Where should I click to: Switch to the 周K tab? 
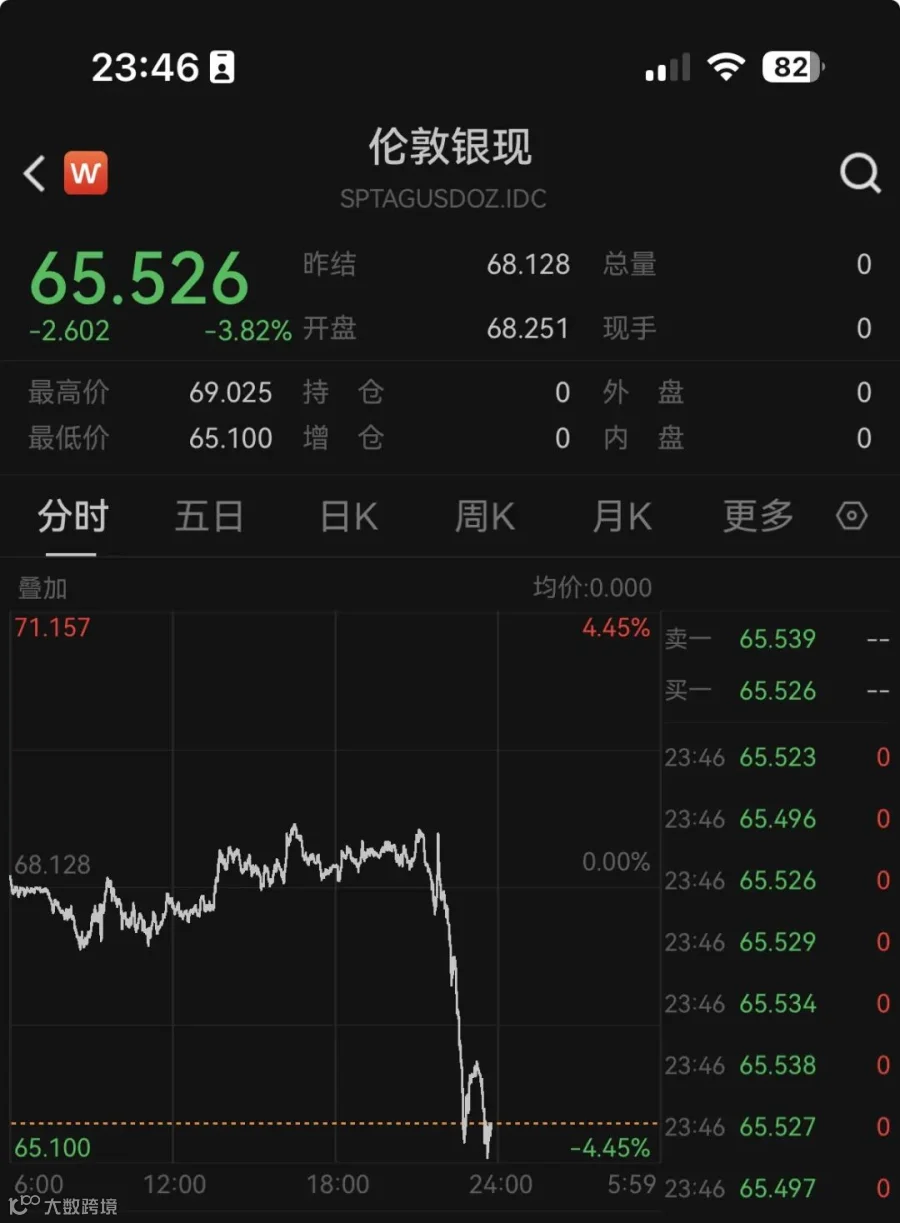pyautogui.click(x=485, y=517)
